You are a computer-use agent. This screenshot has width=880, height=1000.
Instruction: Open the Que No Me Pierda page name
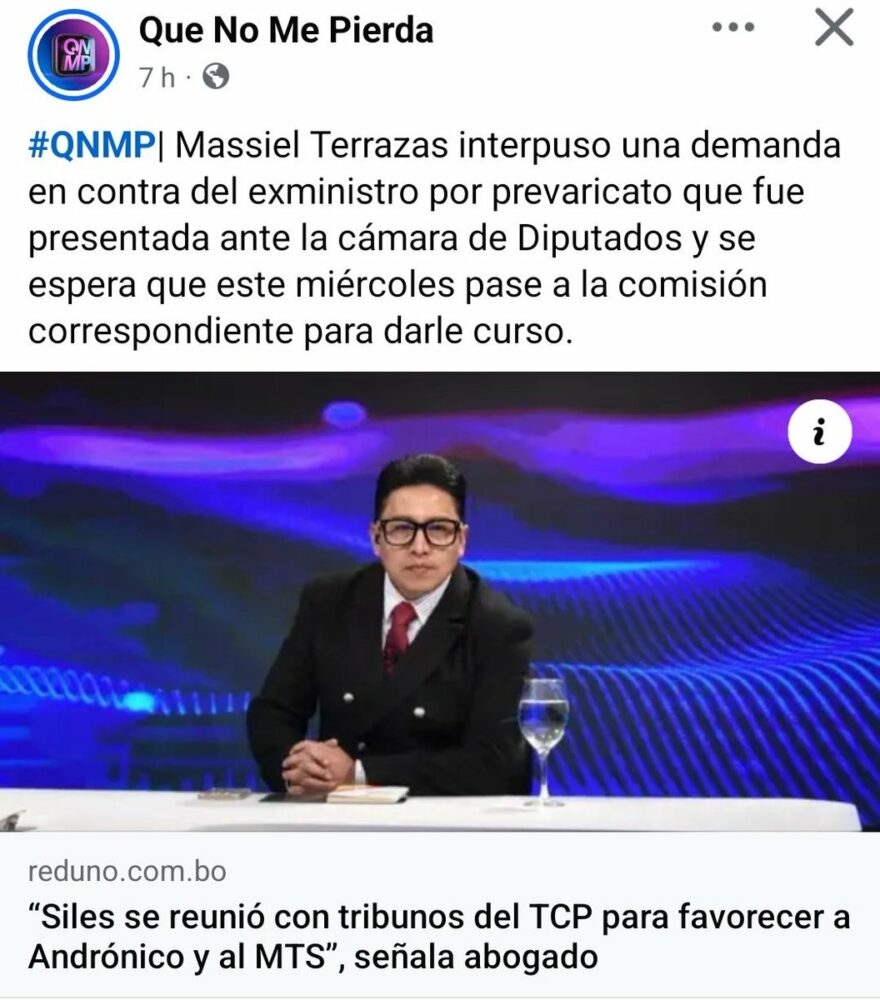click(x=286, y=31)
